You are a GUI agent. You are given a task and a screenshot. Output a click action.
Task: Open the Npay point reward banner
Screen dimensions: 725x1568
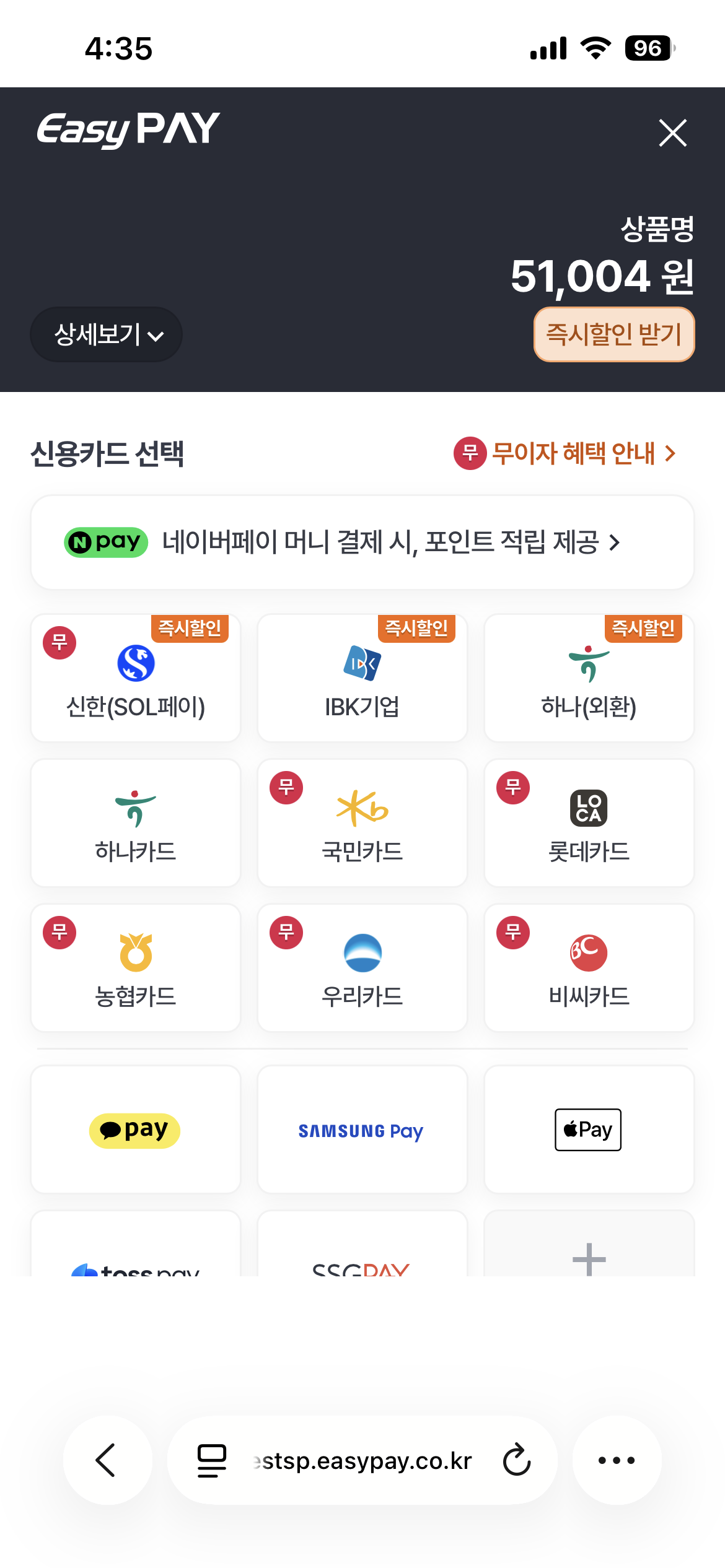coord(362,542)
